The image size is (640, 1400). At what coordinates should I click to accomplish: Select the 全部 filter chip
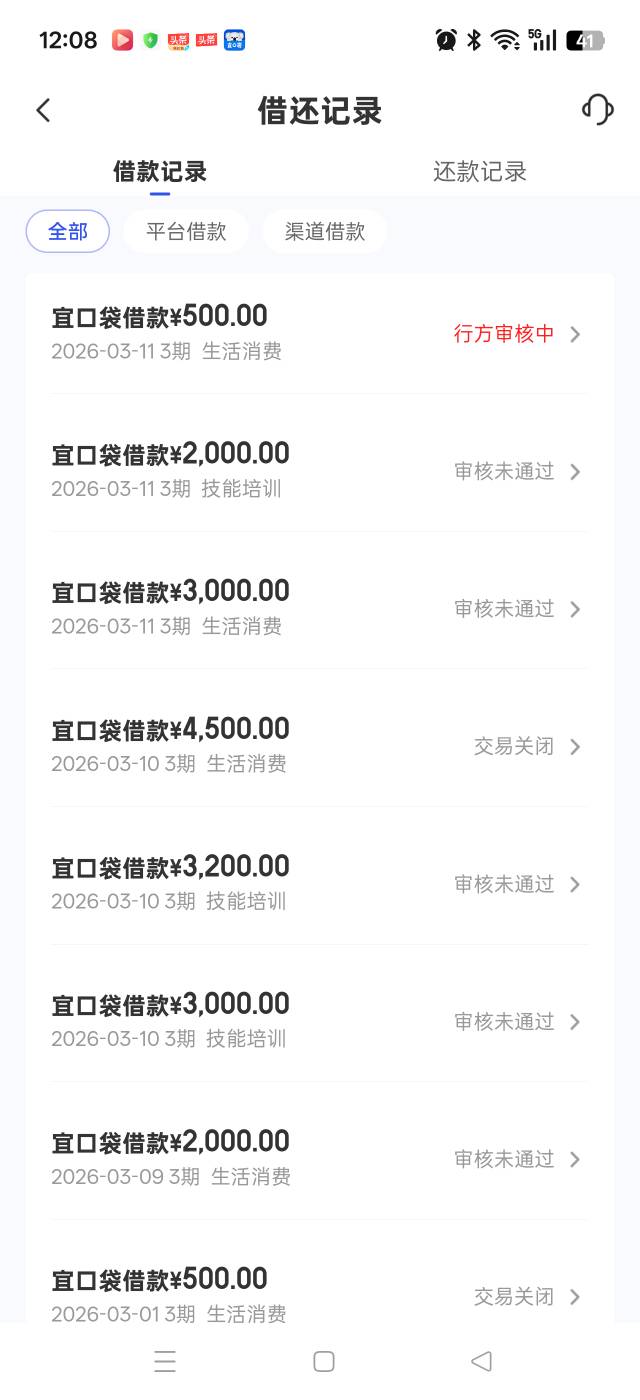click(x=68, y=232)
